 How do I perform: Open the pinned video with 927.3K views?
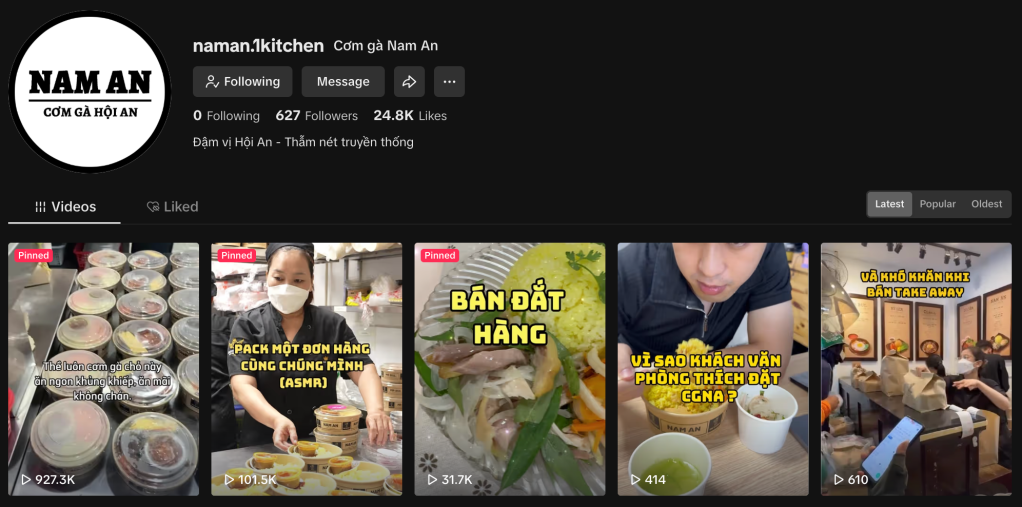pos(104,369)
